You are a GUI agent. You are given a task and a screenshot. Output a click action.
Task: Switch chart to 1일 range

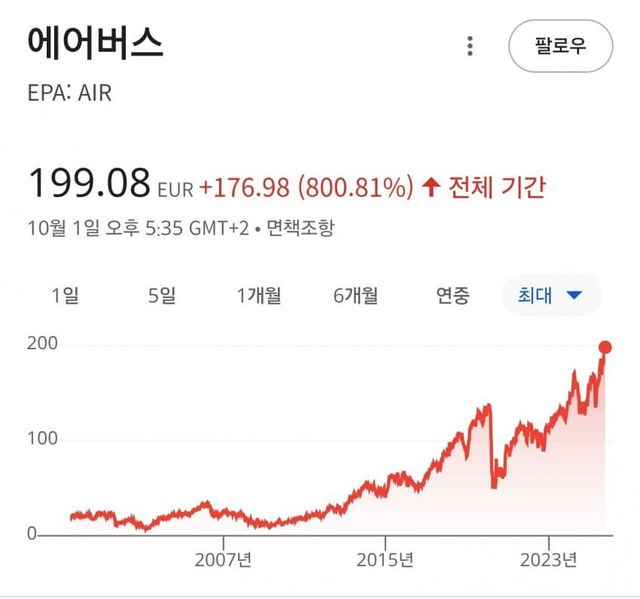[65, 295]
